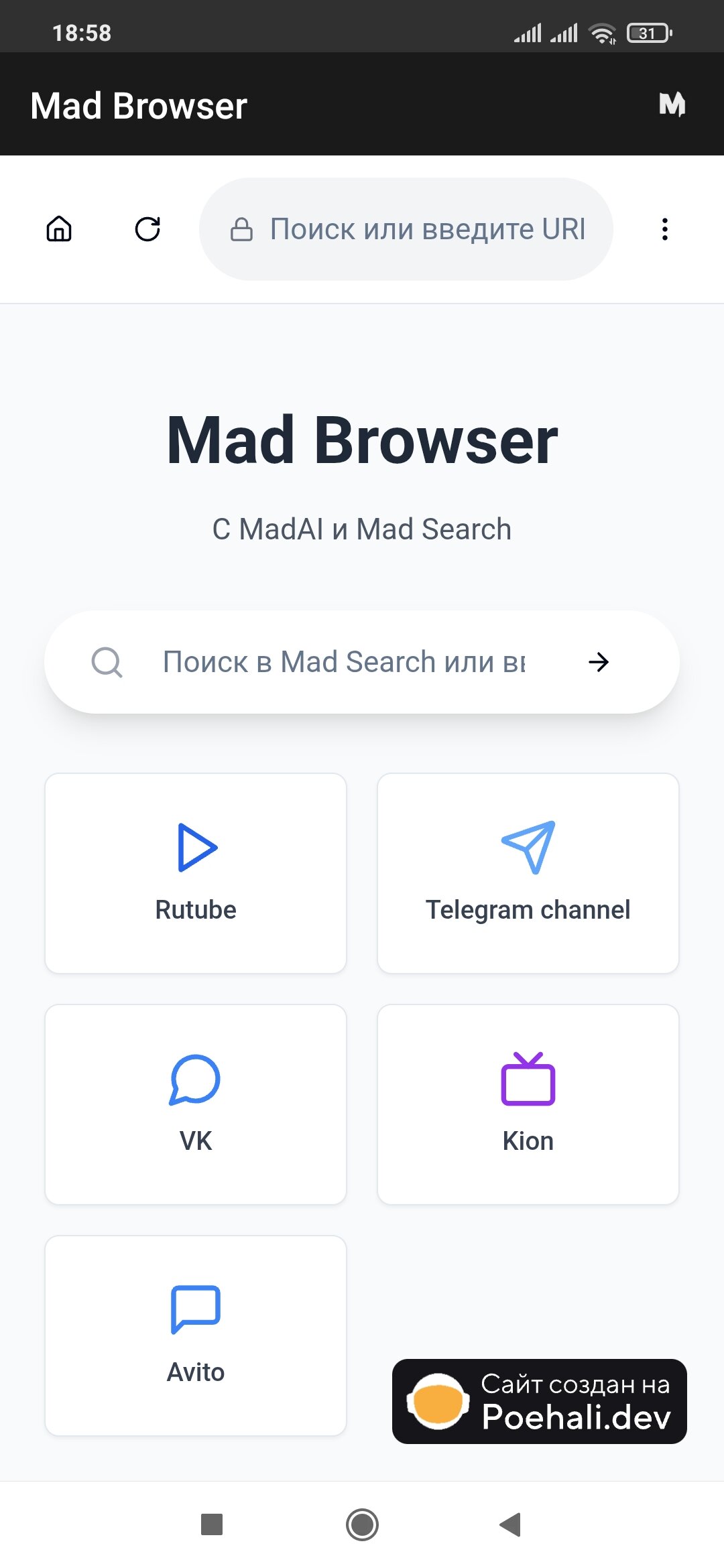Open the Rutube shortcut
Viewport: 724px width, 1568px height.
[196, 873]
